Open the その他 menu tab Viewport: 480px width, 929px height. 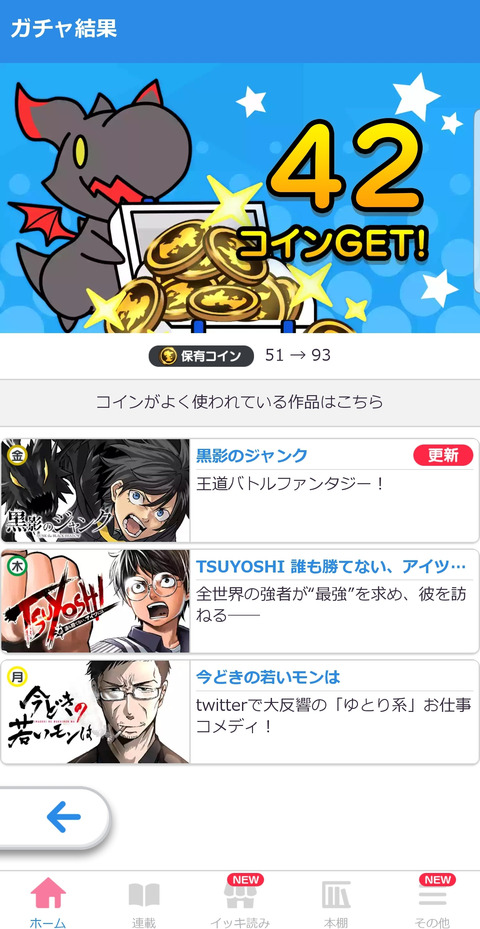click(x=432, y=902)
